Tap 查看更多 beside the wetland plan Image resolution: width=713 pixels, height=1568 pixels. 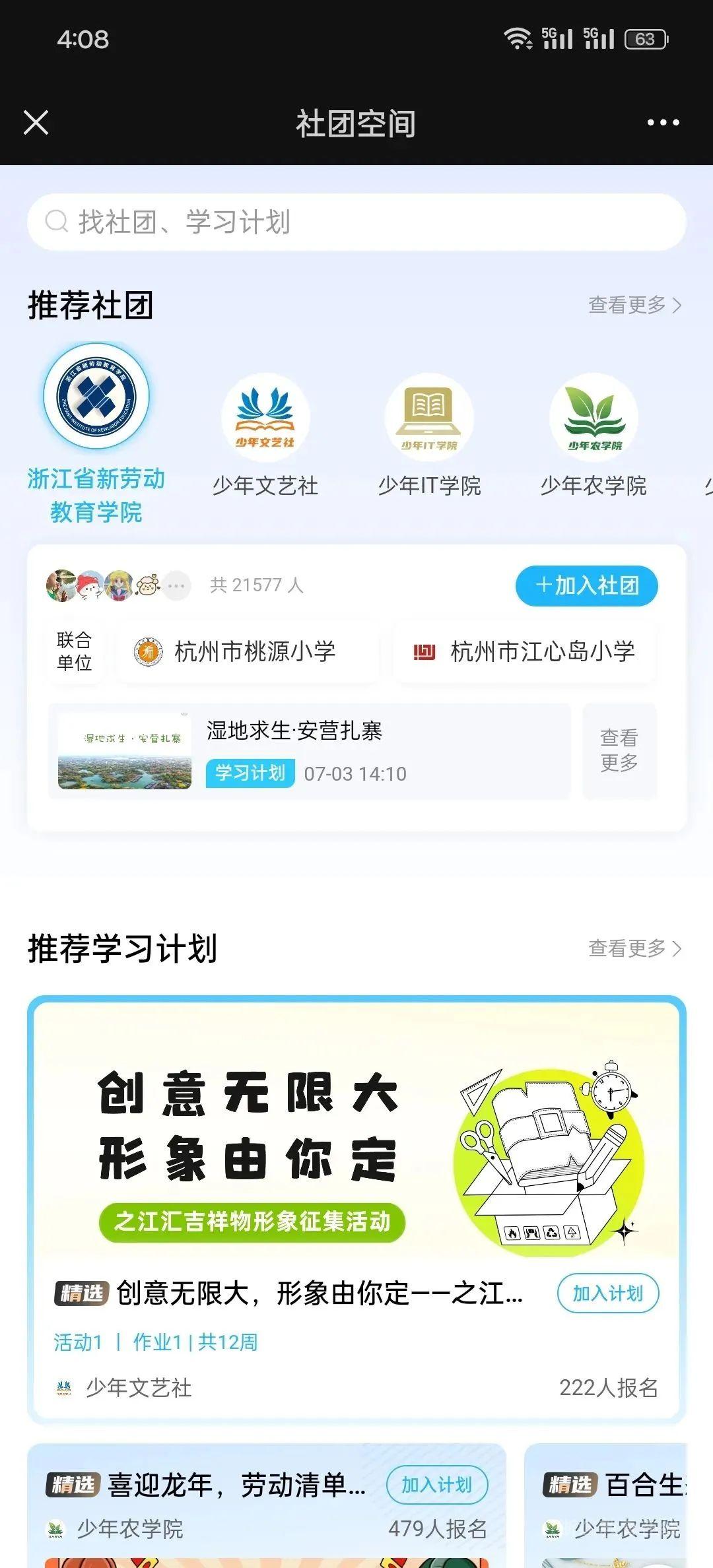[619, 751]
